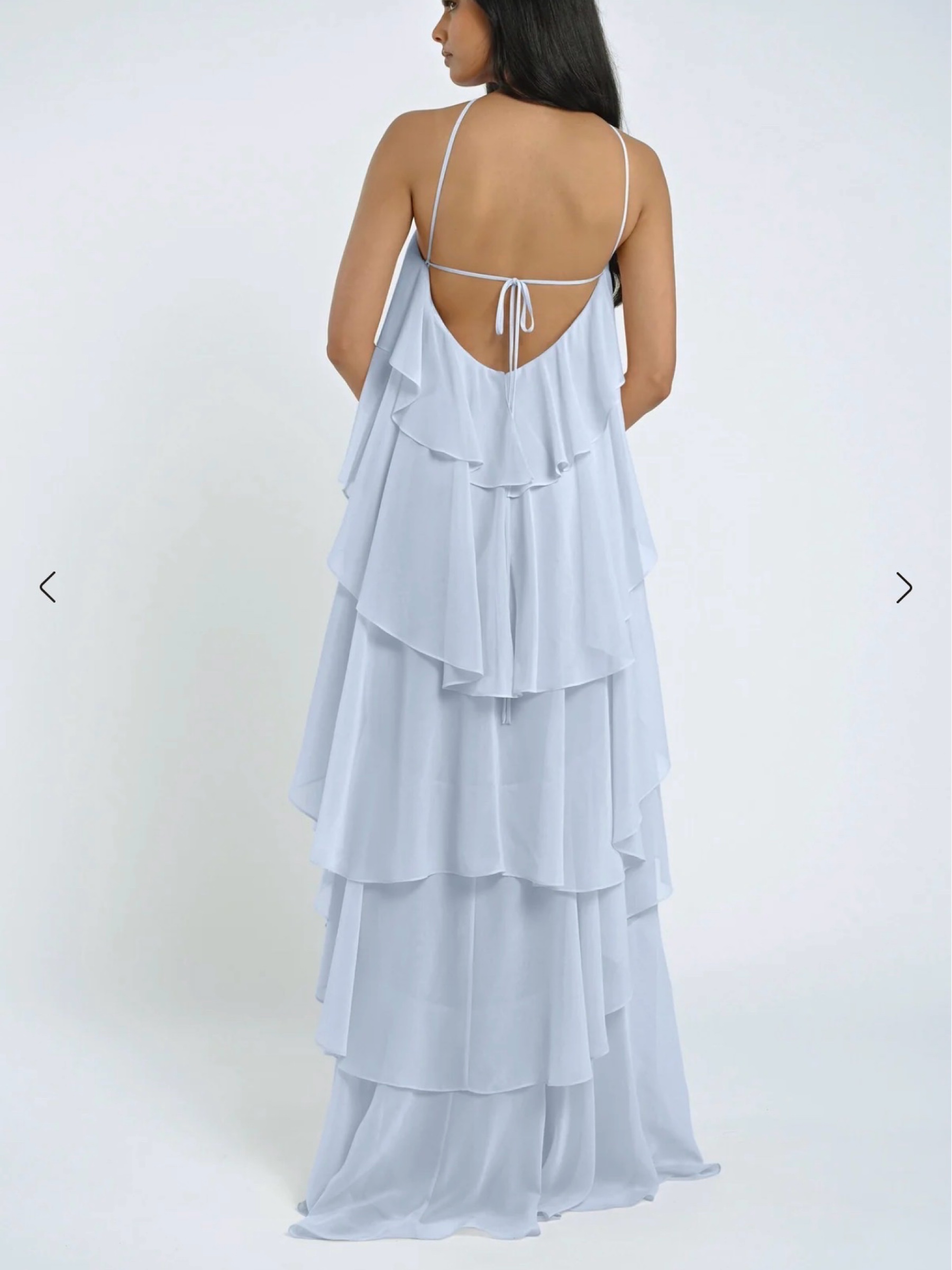The image size is (952, 1270).
Task: Open the dress photo in full view
Action: point(475,635)
